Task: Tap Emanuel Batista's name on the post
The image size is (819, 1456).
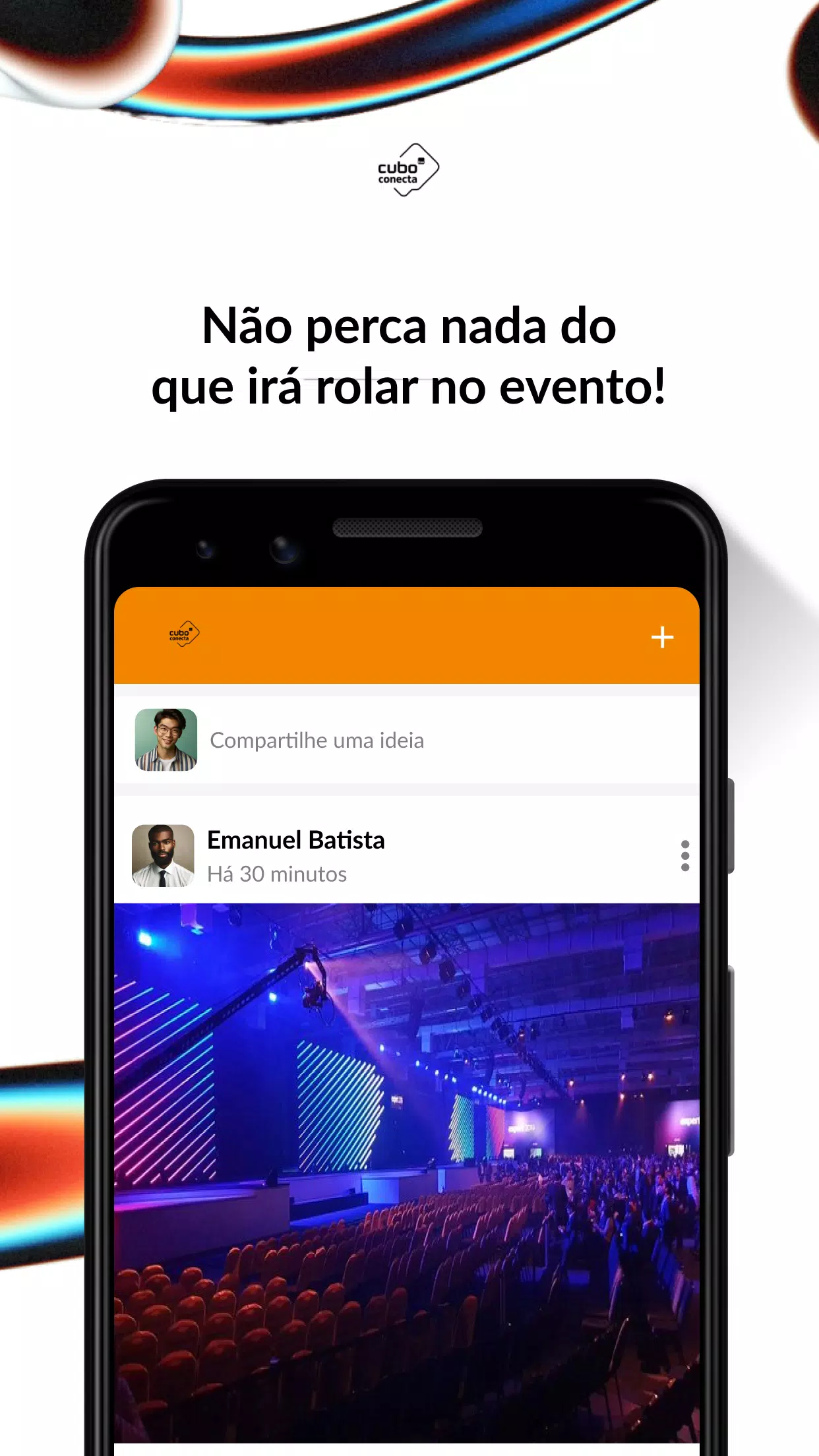Action: pyautogui.click(x=295, y=840)
